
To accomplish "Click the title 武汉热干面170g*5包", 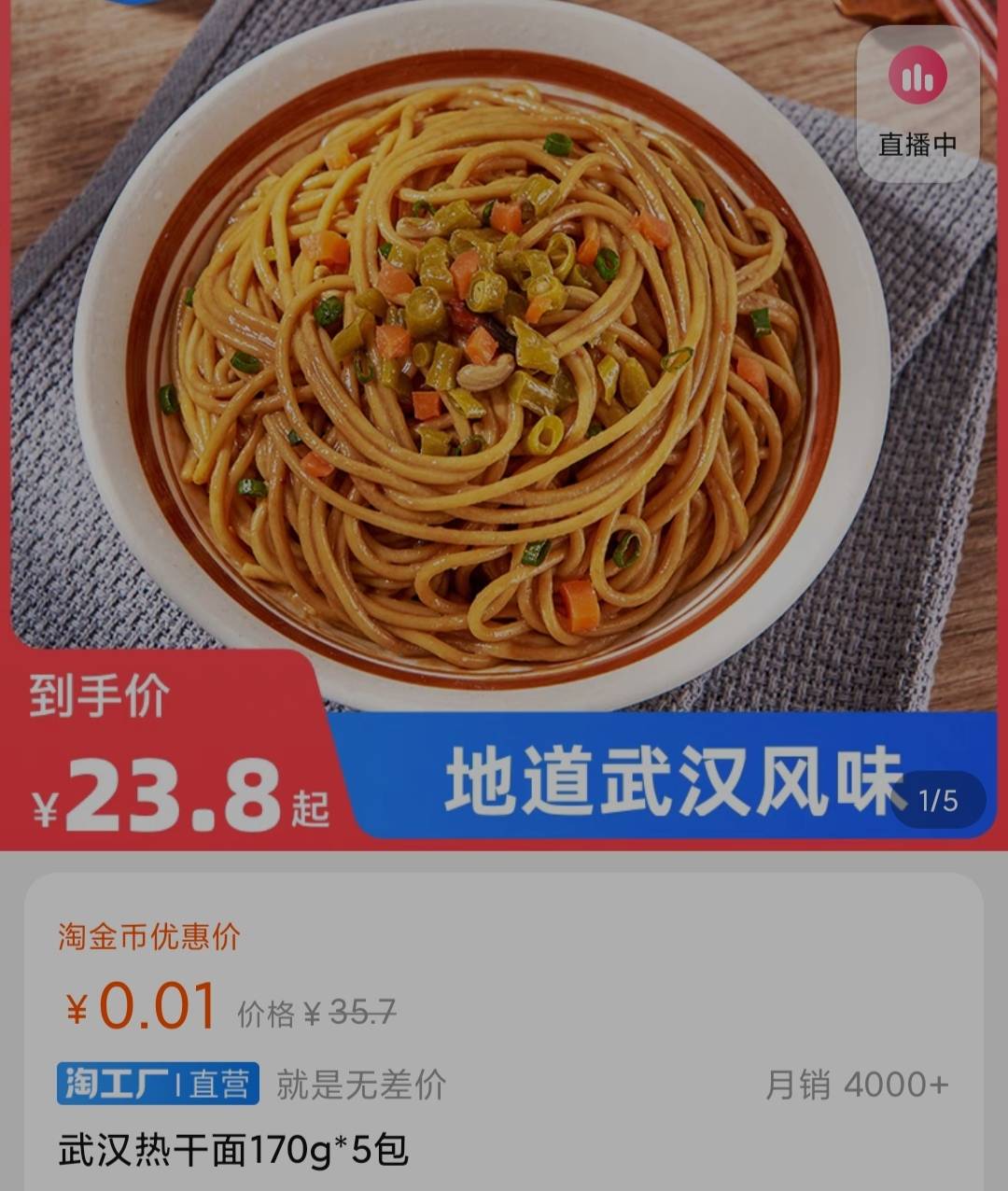I will [x=231, y=1152].
